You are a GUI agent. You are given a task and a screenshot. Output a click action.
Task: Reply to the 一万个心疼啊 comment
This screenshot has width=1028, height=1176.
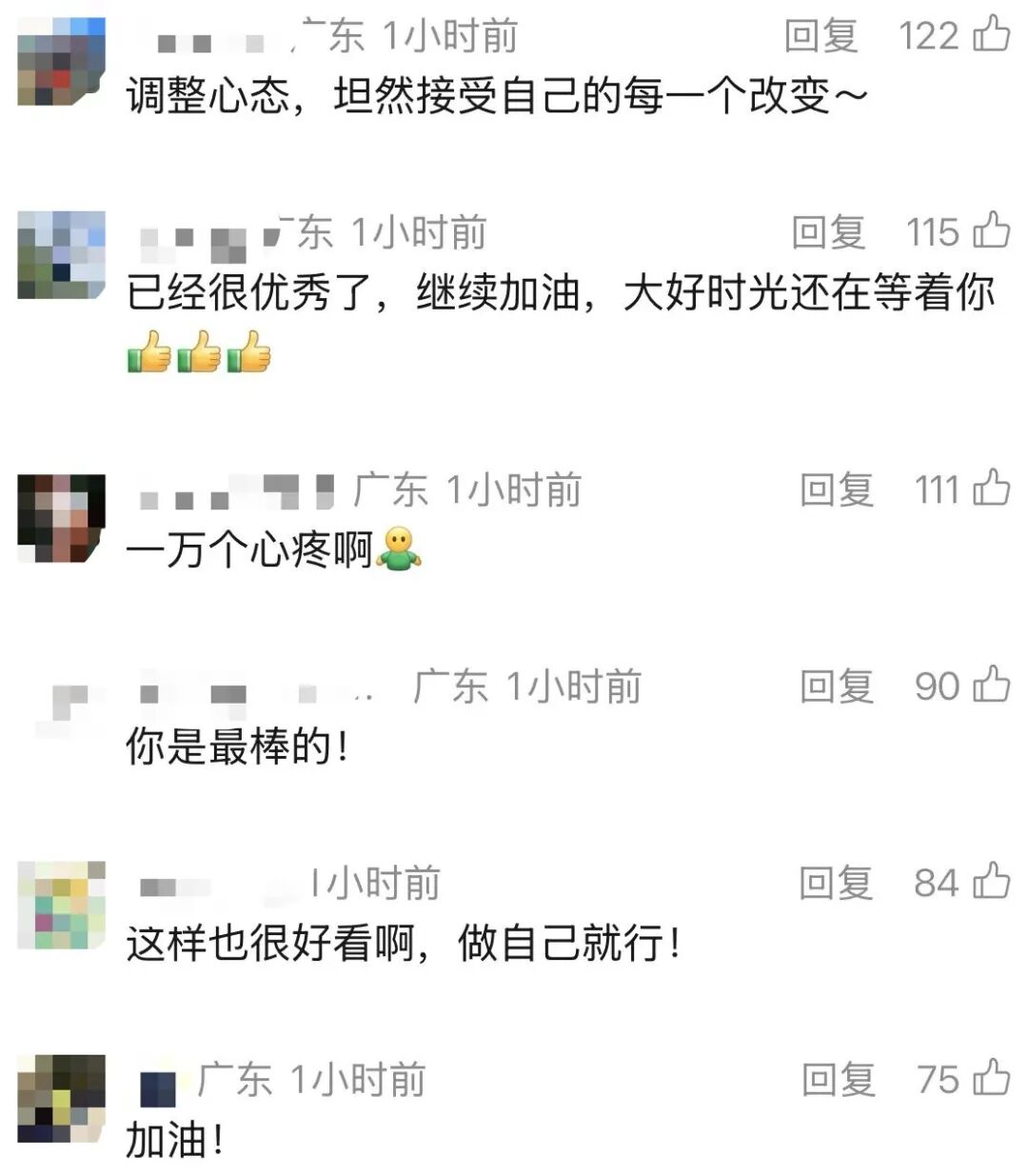[x=836, y=489]
